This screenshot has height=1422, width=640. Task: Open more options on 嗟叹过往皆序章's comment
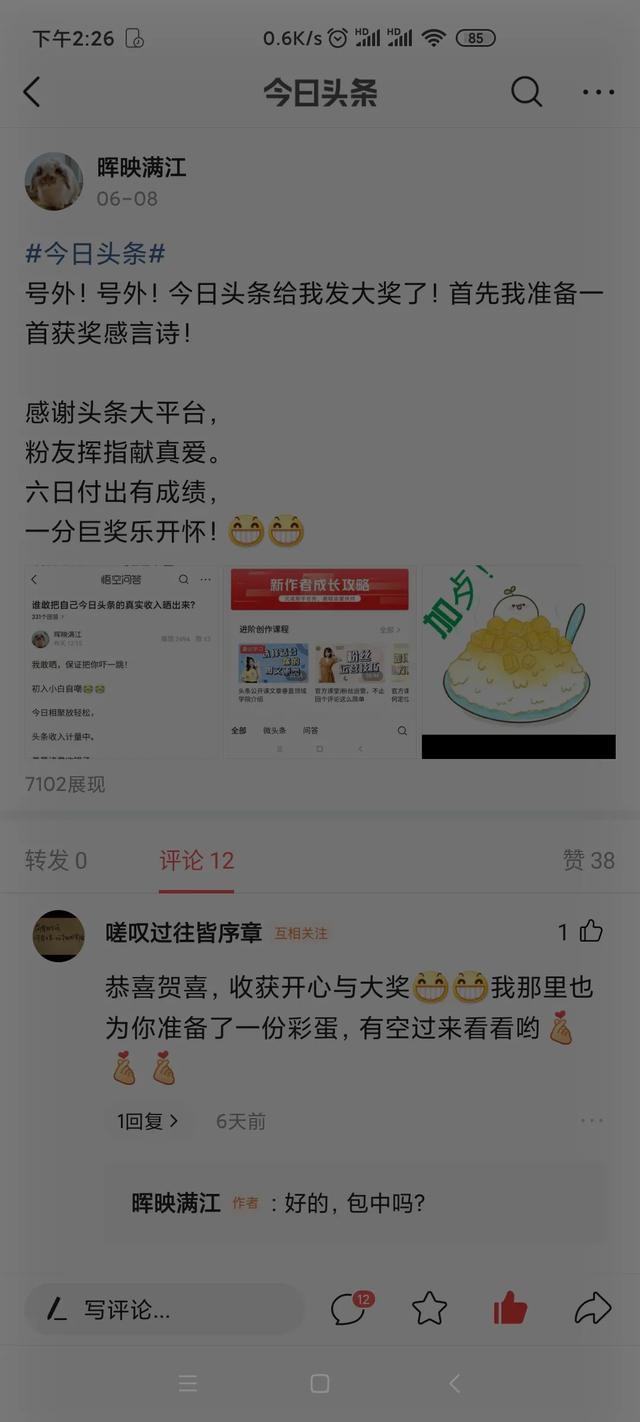point(592,1121)
